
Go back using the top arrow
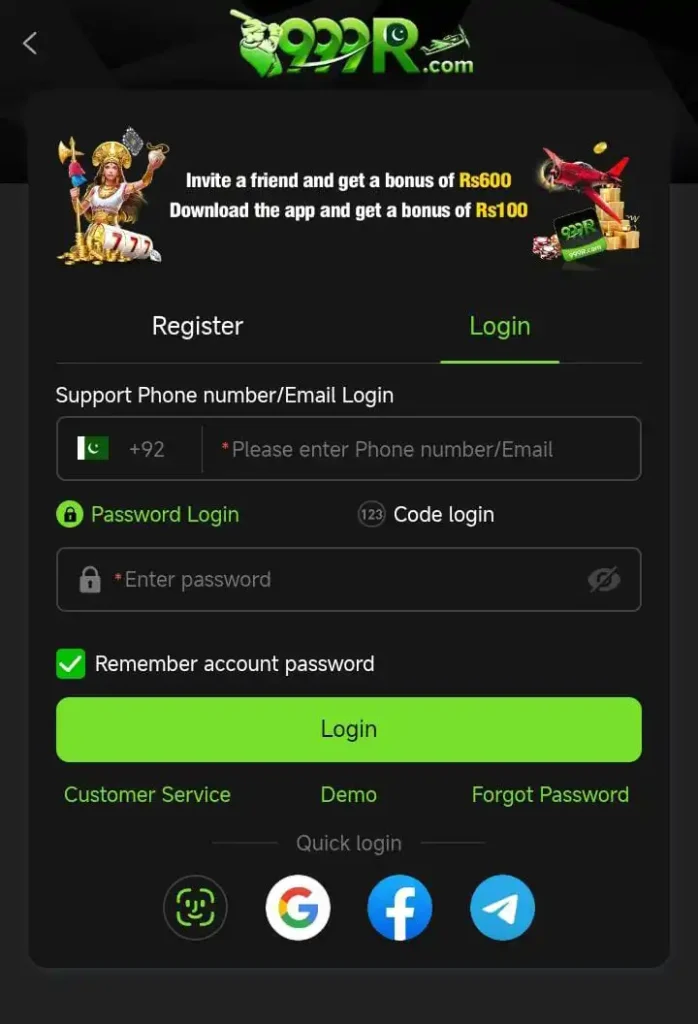point(30,43)
